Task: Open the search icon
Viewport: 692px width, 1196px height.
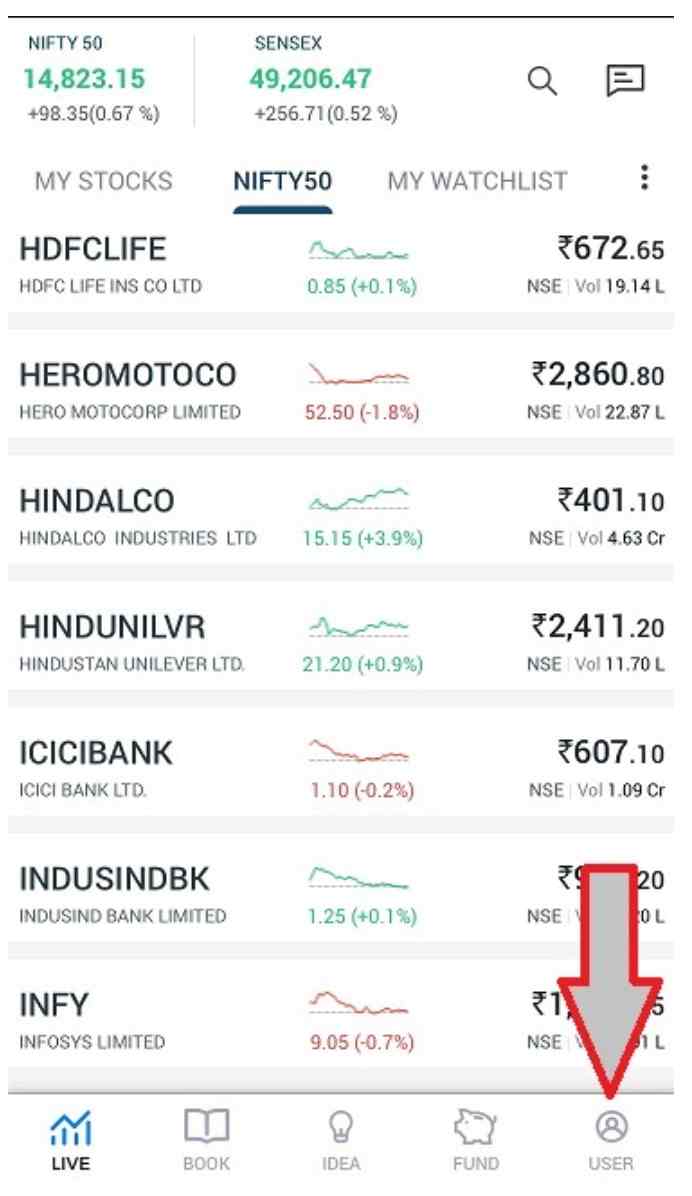Action: tap(542, 82)
